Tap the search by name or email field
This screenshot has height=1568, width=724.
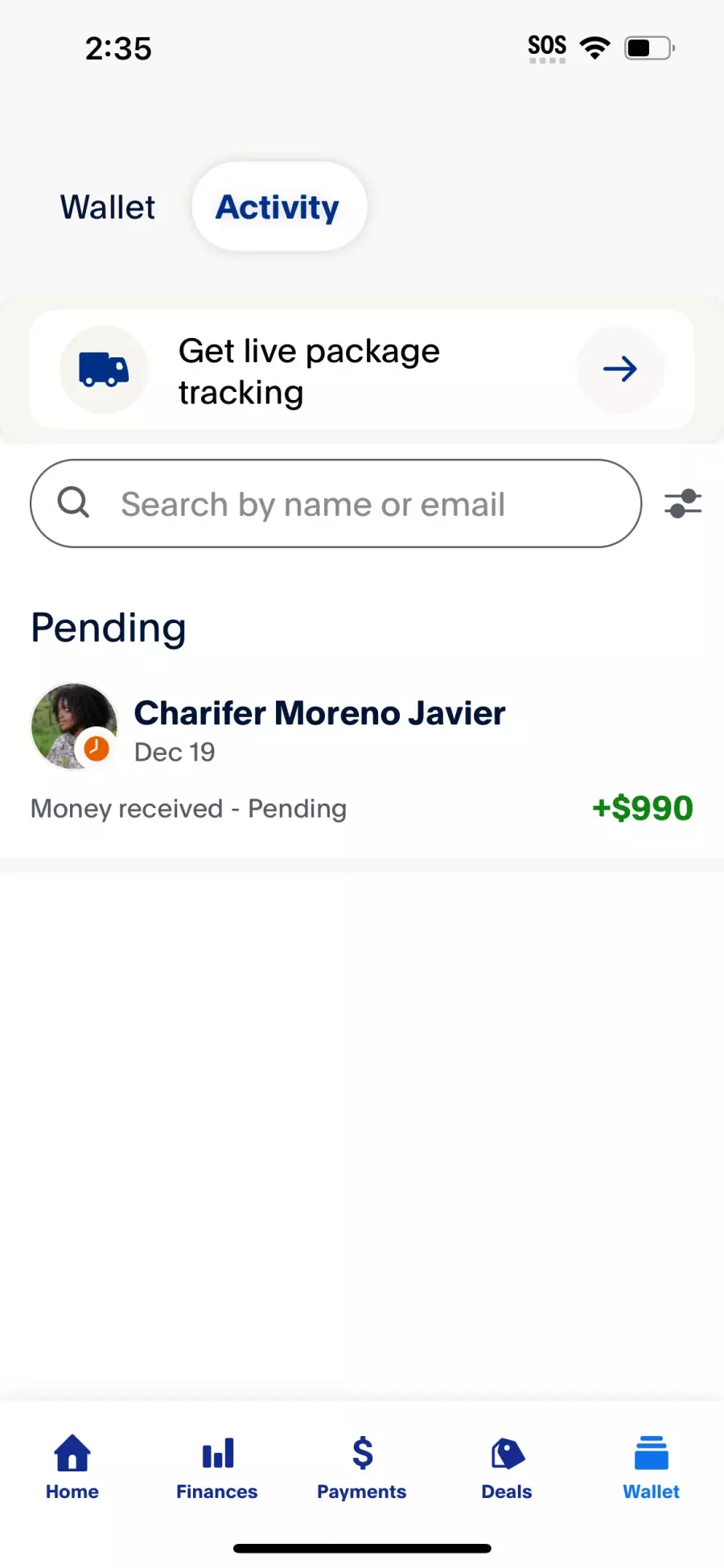click(336, 504)
